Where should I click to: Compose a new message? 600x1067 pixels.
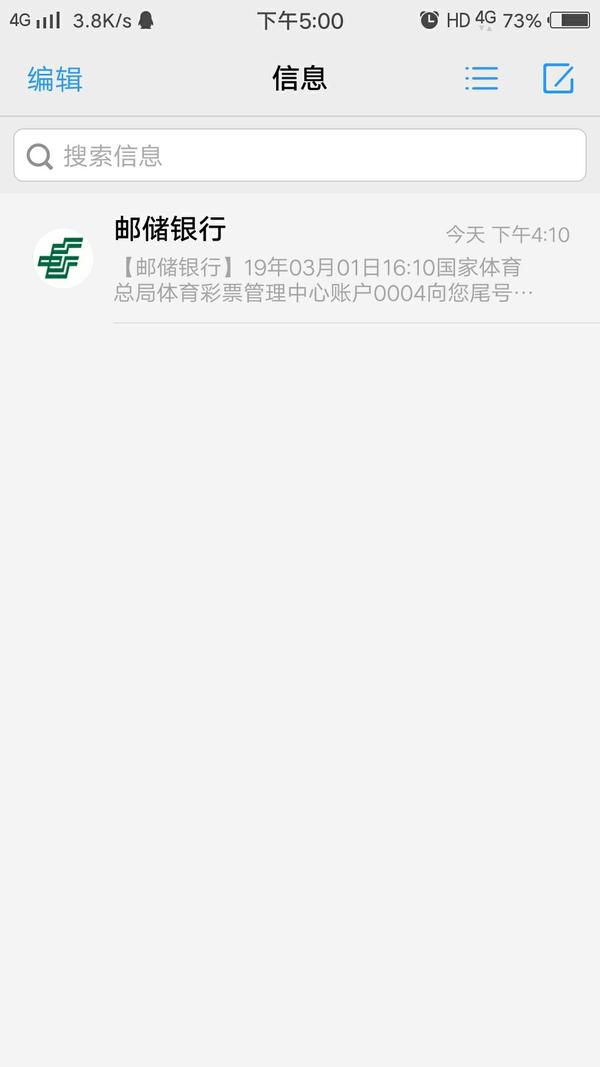[558, 79]
